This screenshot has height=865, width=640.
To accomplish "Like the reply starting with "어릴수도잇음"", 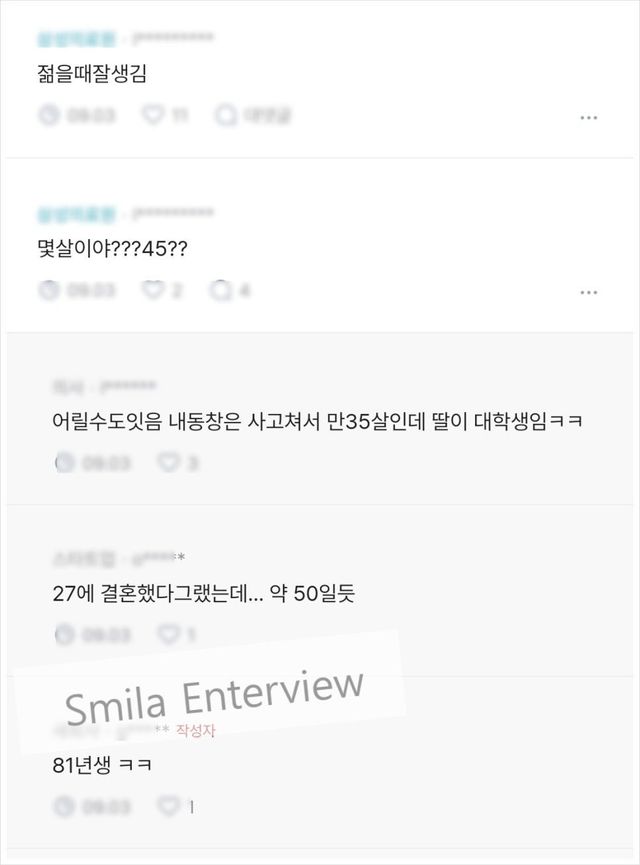I will (x=169, y=463).
